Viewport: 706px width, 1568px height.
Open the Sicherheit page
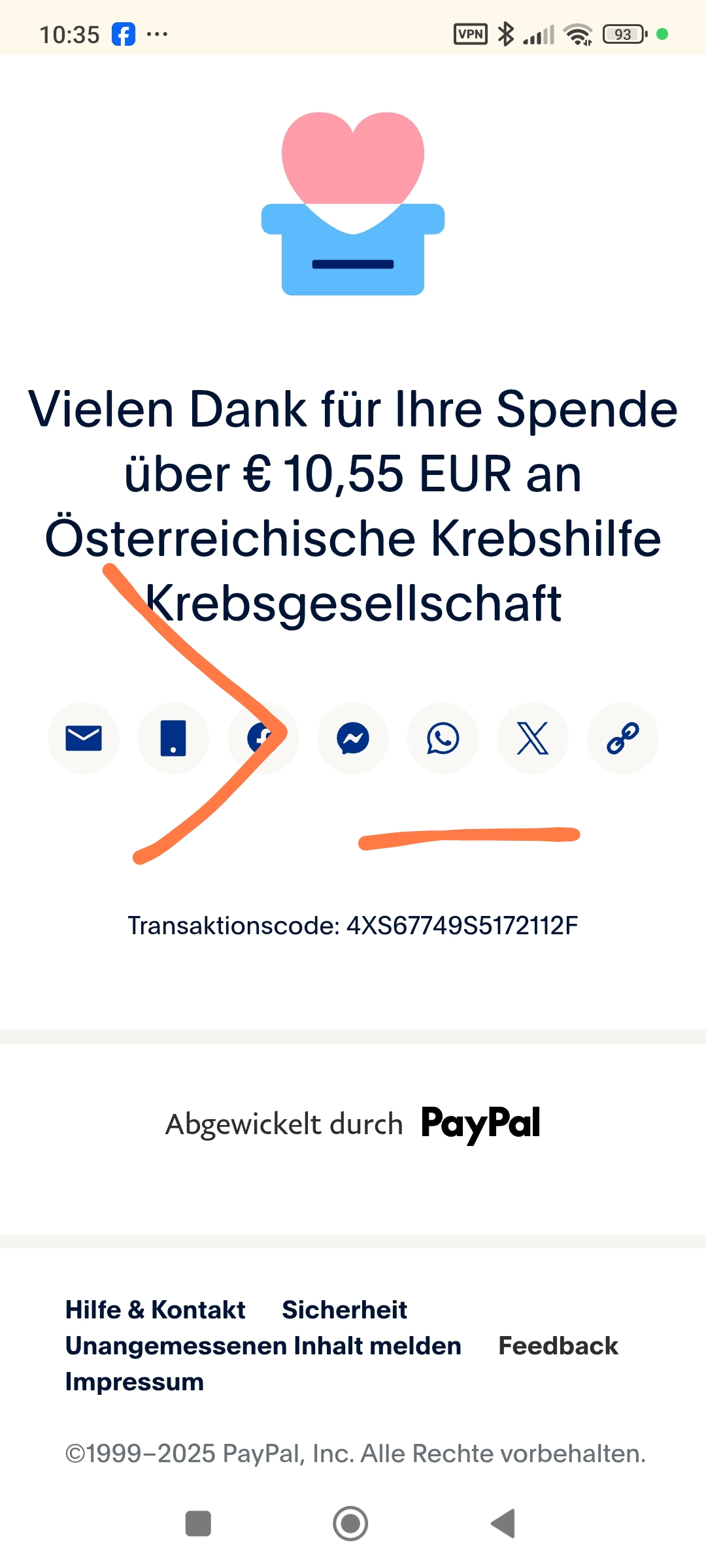[x=345, y=1310]
